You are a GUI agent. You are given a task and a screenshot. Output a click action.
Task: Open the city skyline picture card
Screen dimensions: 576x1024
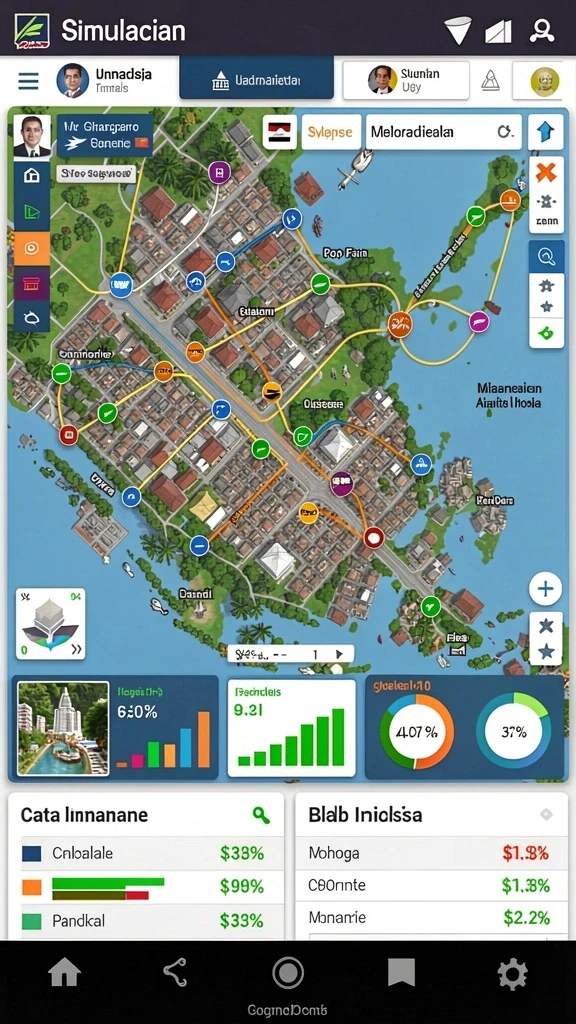63,728
